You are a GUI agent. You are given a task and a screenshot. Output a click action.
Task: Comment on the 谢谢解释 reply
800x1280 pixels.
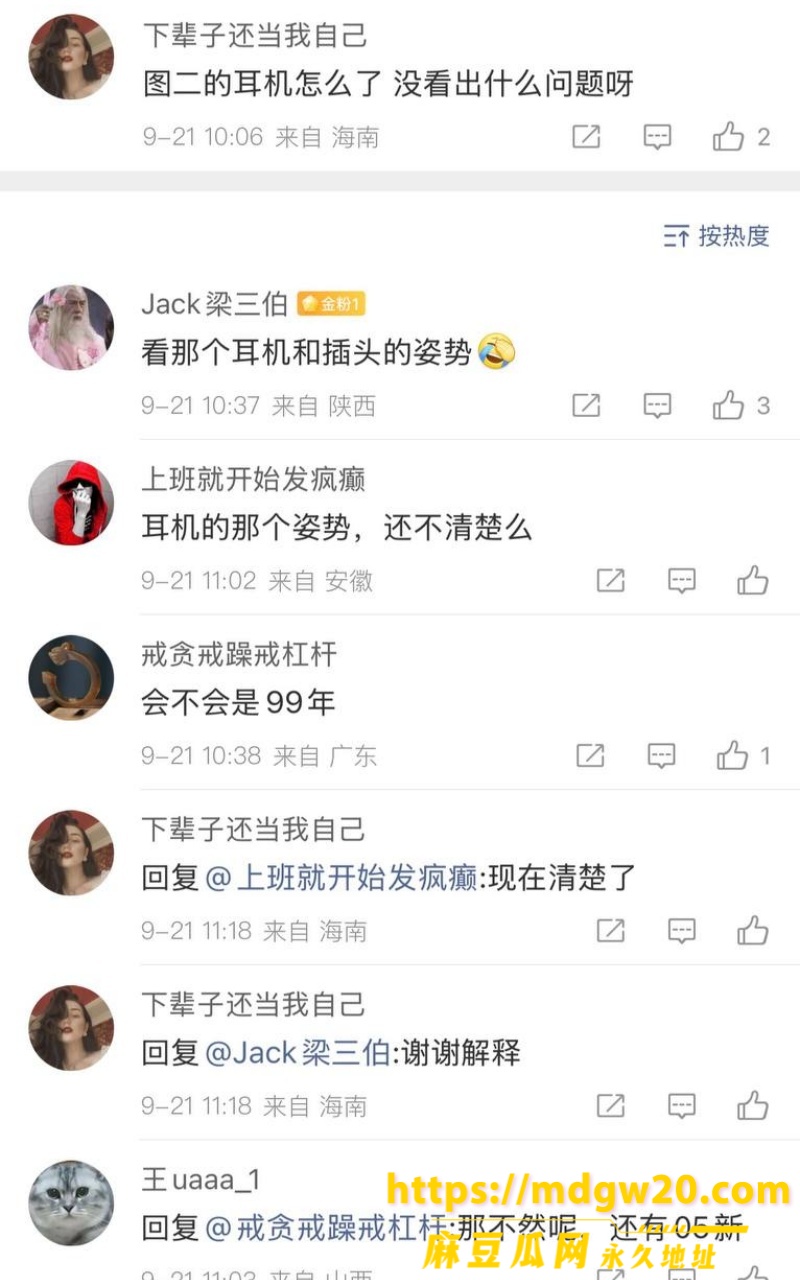coord(682,1106)
